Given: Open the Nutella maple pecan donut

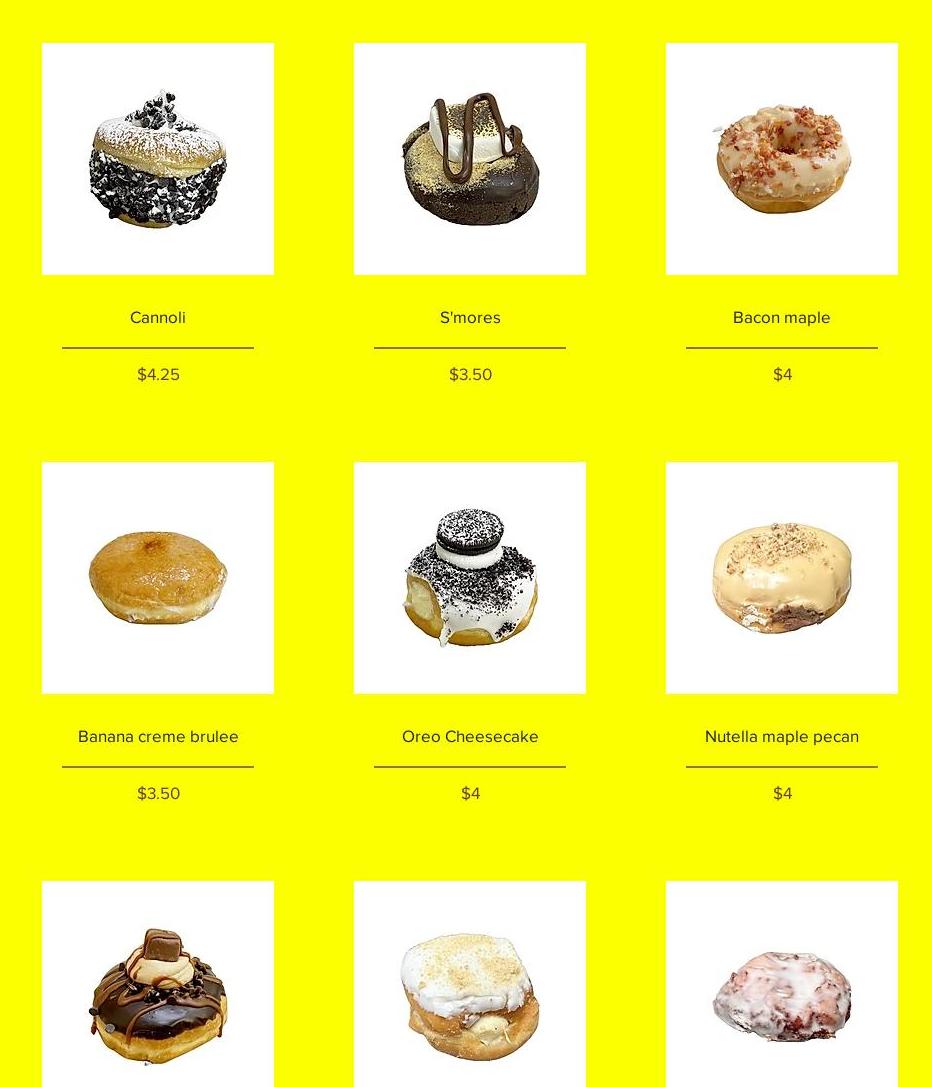Looking at the screenshot, I should click(x=782, y=578).
